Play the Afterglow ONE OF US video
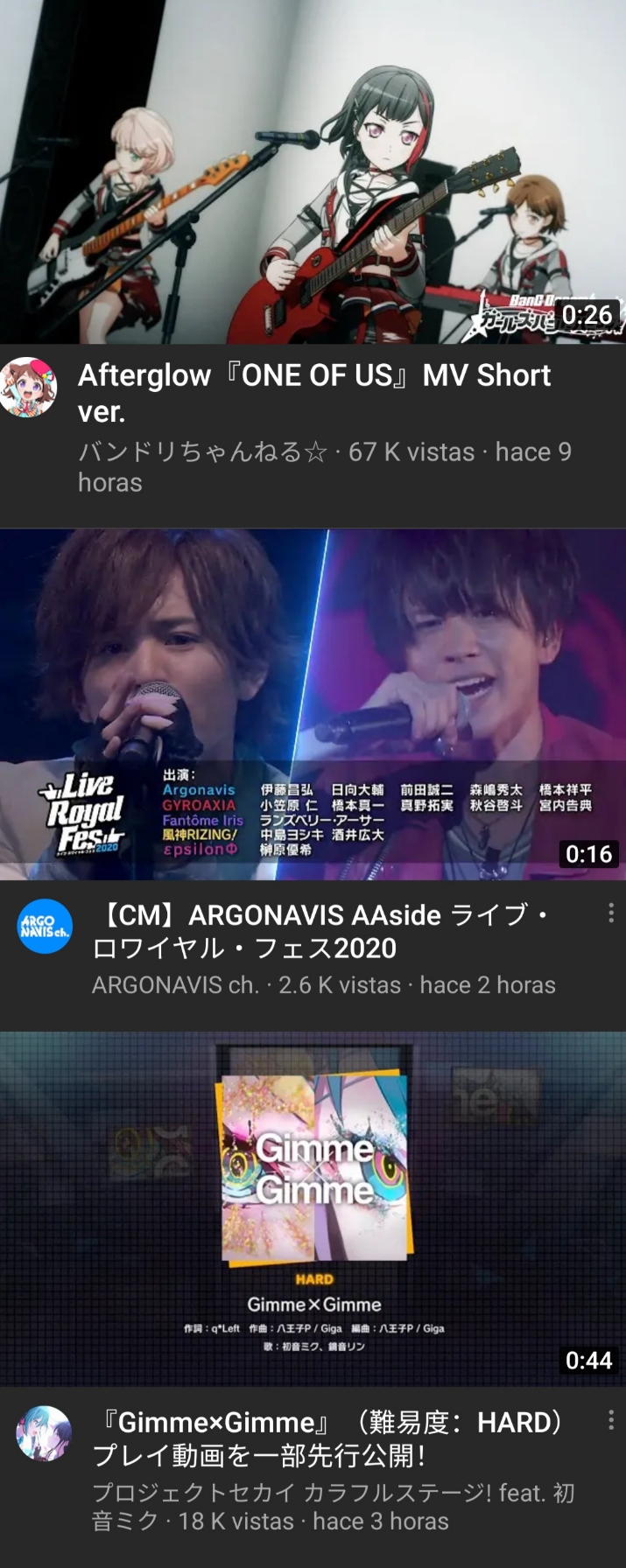The width and height of the screenshot is (626, 1568). [313, 171]
